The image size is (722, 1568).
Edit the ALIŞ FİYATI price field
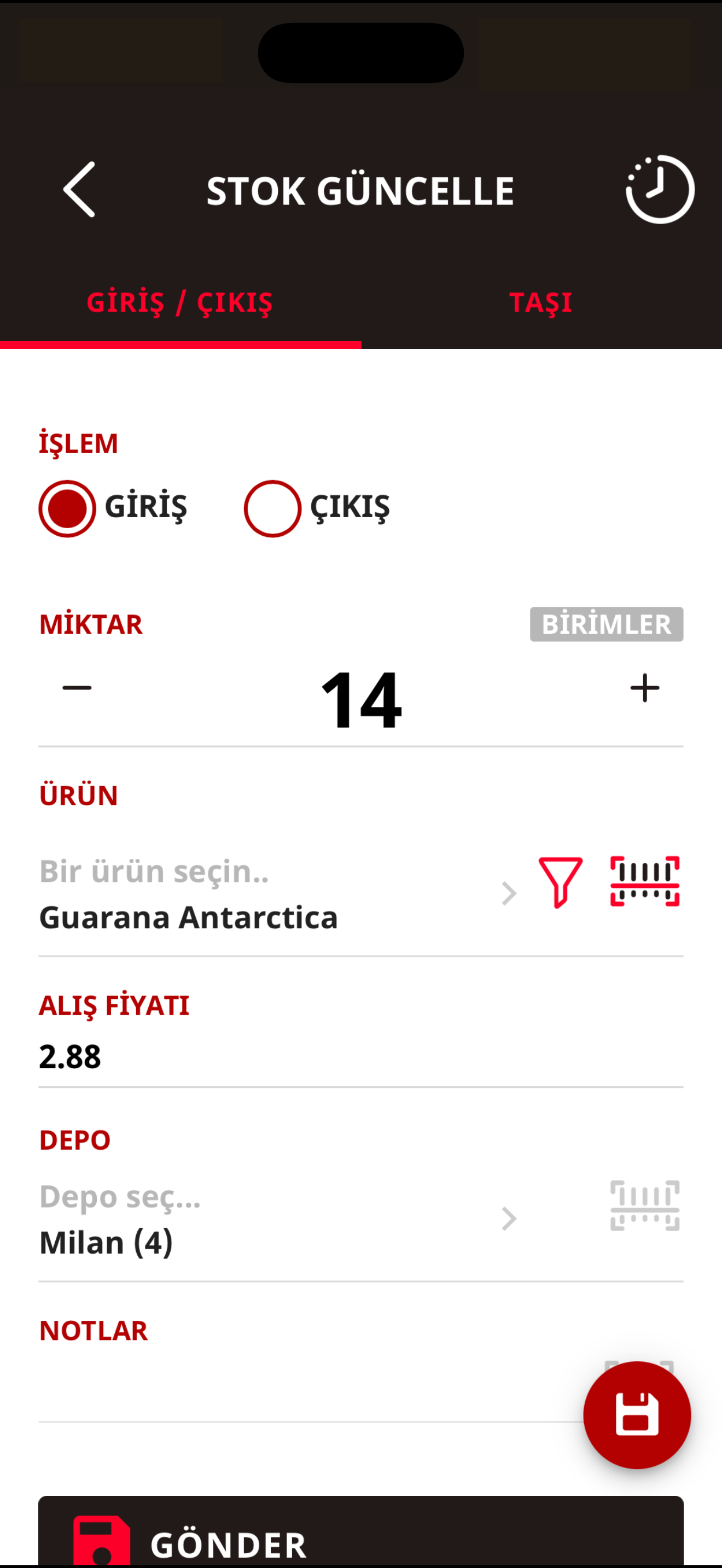tap(361, 1056)
